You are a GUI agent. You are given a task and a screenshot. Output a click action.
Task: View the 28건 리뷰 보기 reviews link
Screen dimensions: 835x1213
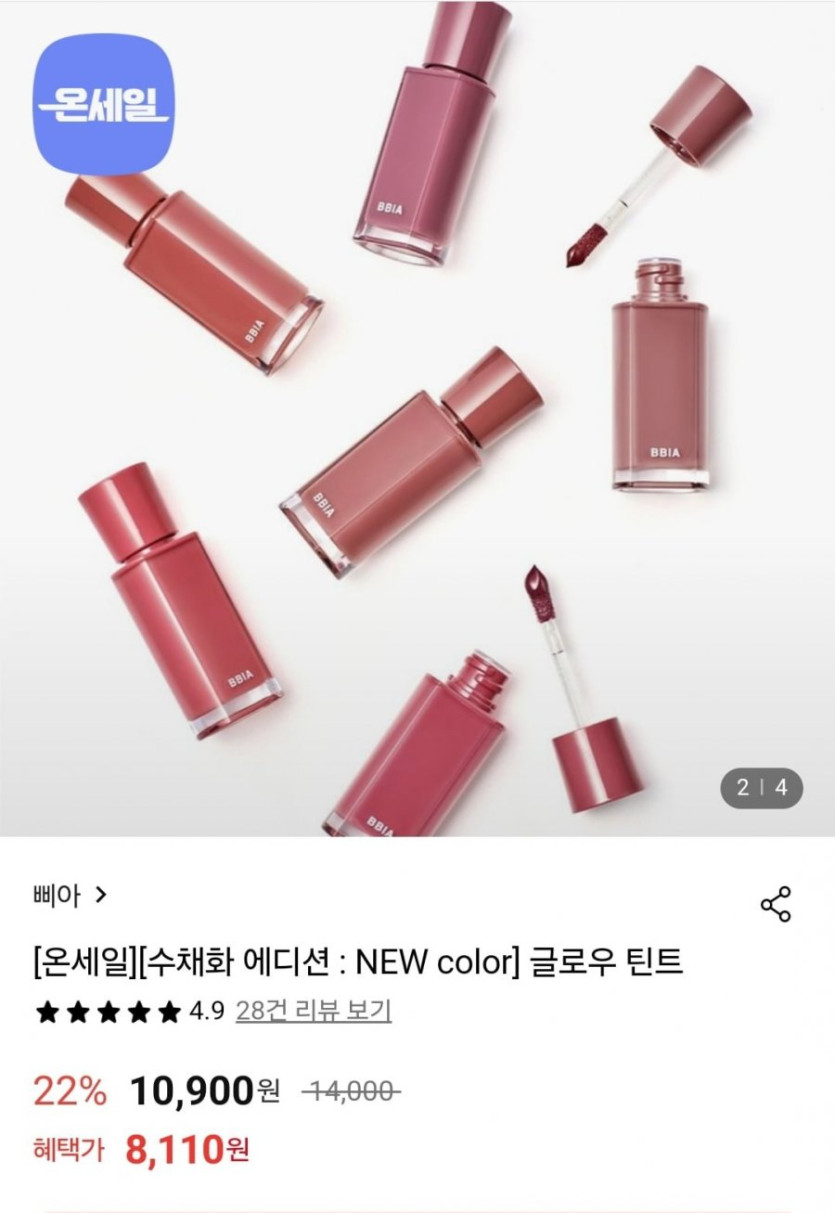coord(313,1011)
